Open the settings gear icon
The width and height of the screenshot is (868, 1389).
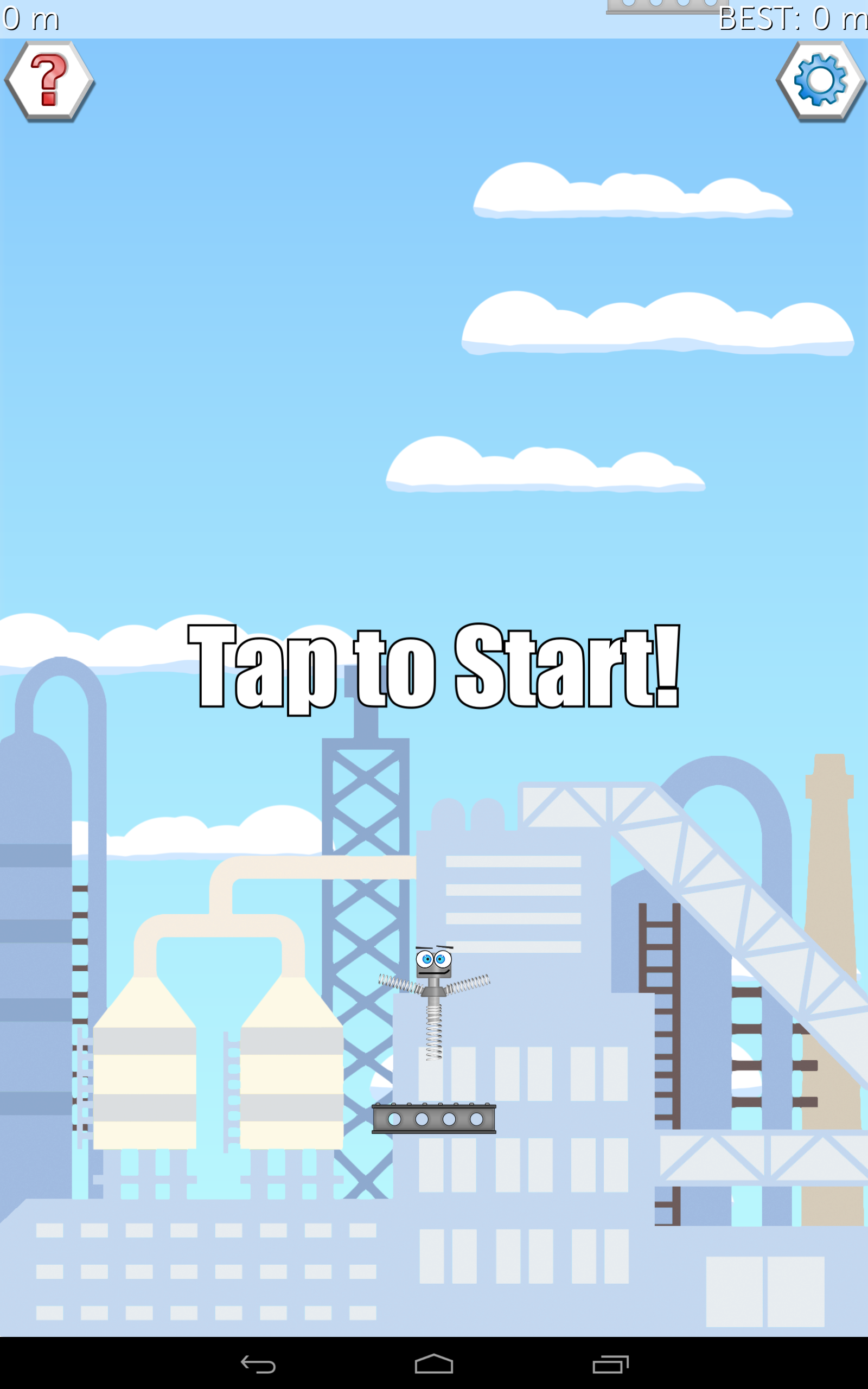point(820,81)
